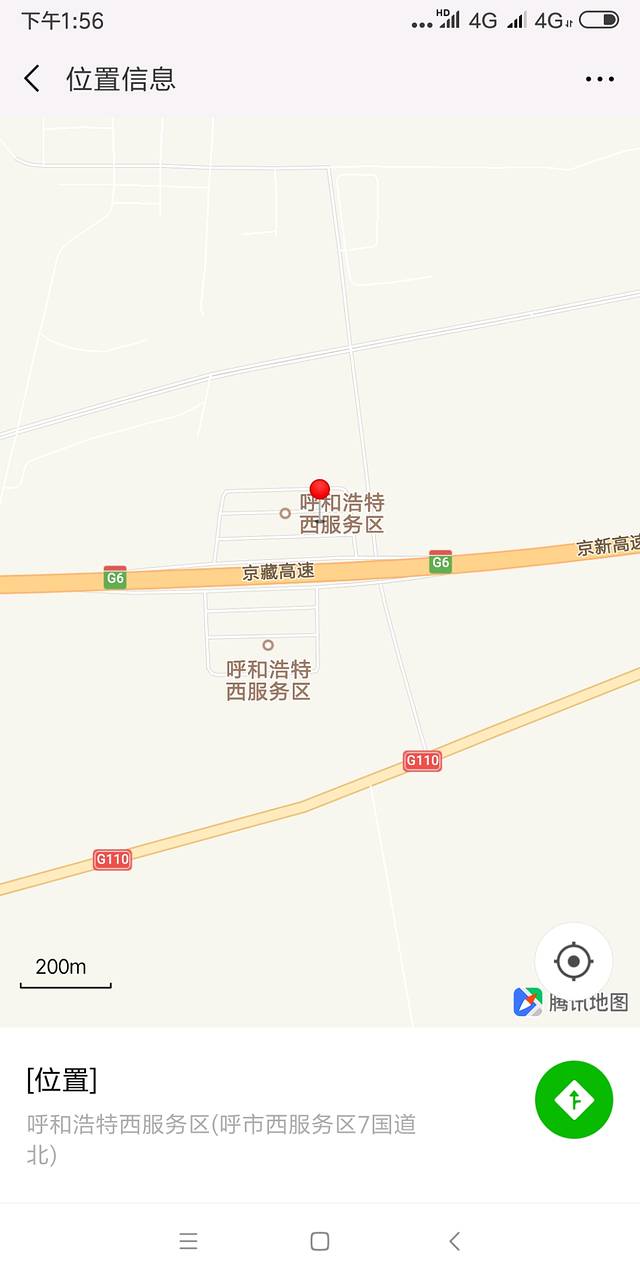The image size is (640, 1280).
Task: Go back from the 位置信息 screen
Action: [x=32, y=79]
